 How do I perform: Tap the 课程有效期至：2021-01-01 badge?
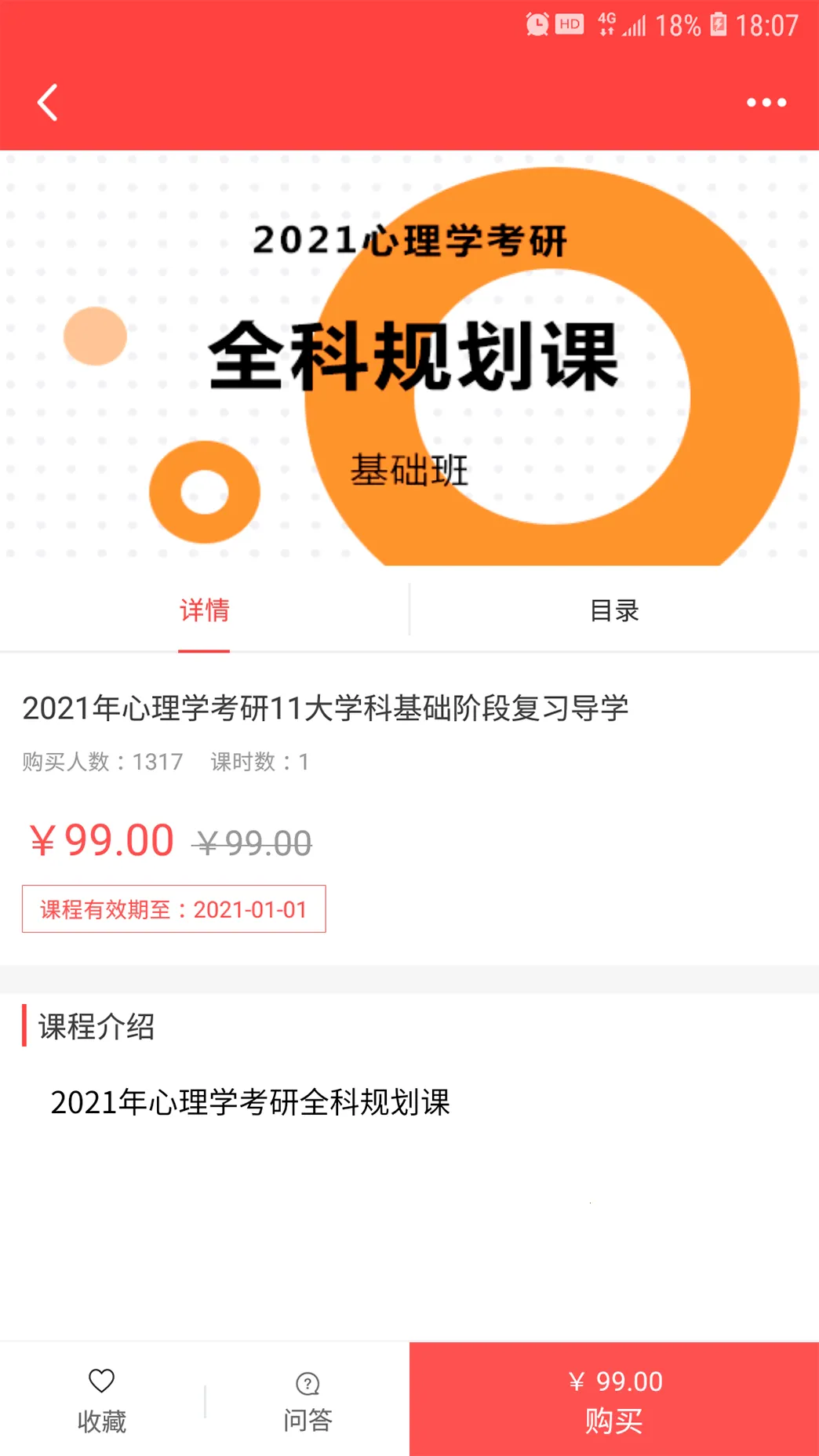(x=173, y=908)
